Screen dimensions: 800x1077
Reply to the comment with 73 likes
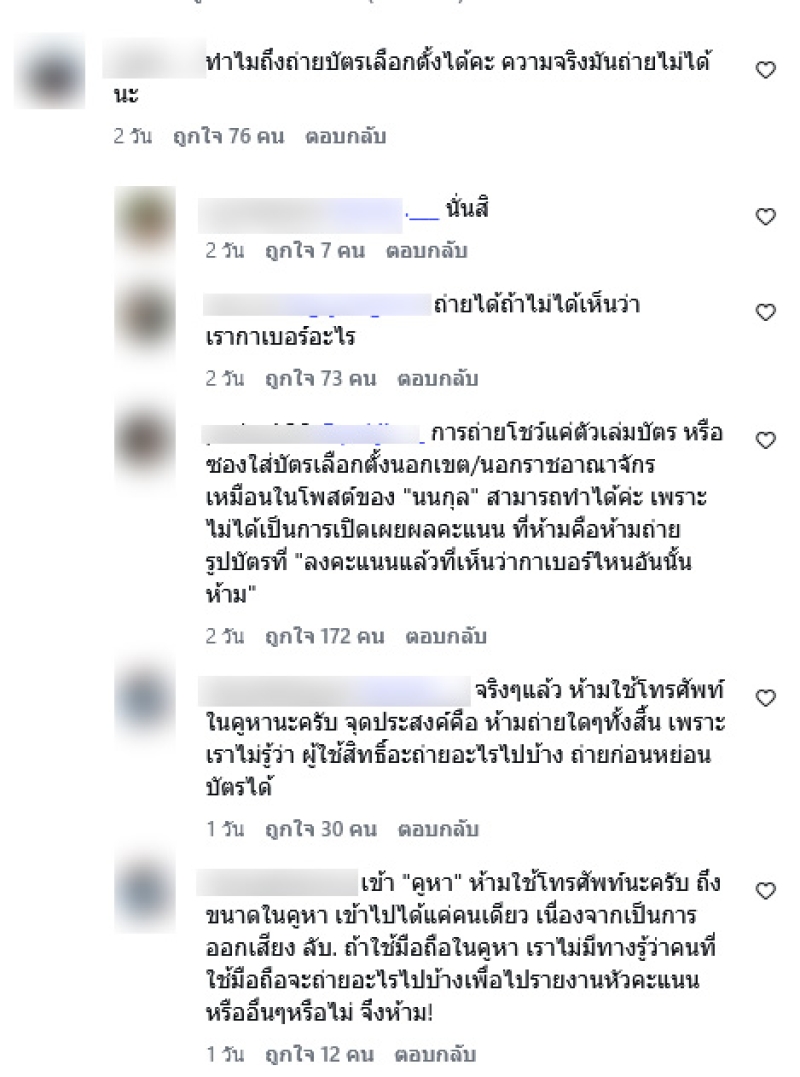[437, 379]
